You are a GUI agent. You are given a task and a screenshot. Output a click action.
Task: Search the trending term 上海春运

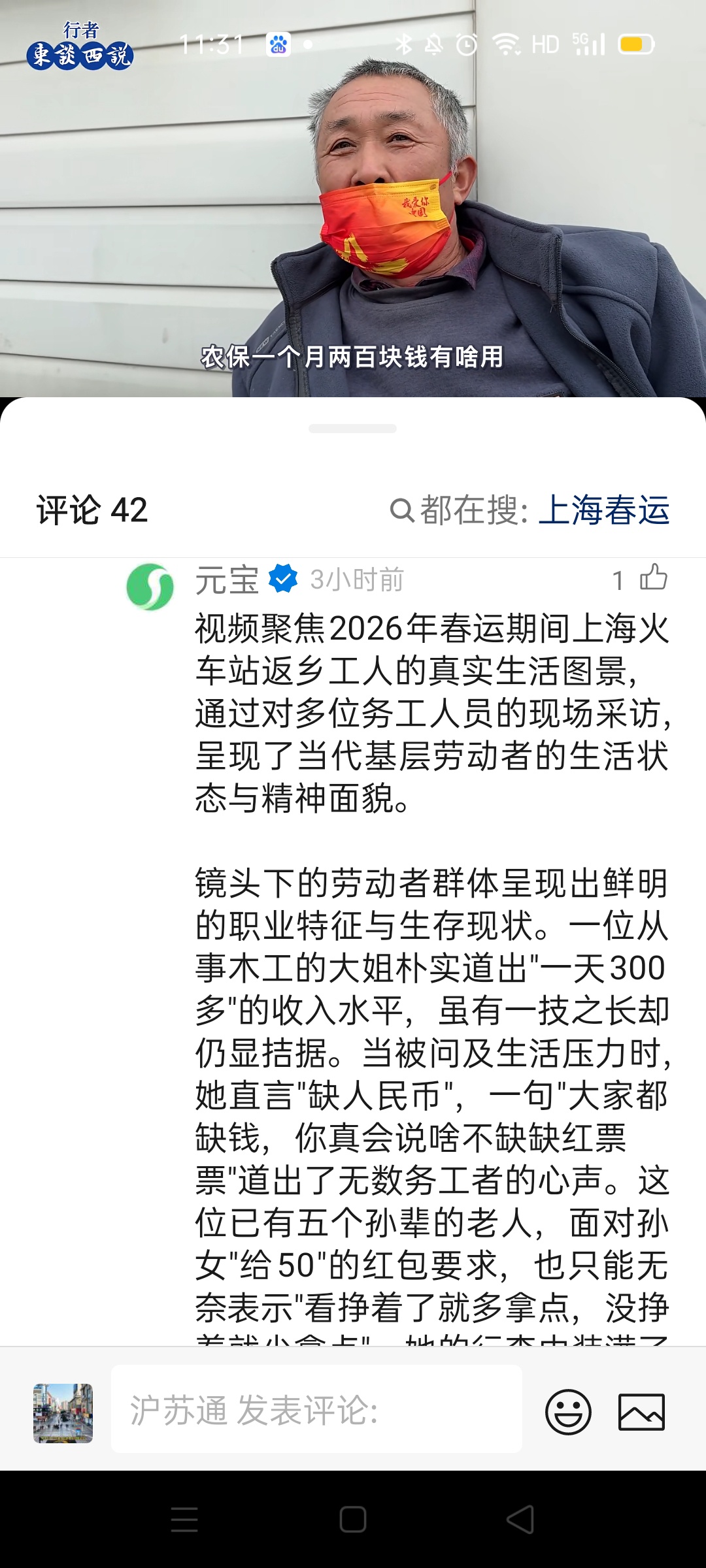coord(603,510)
